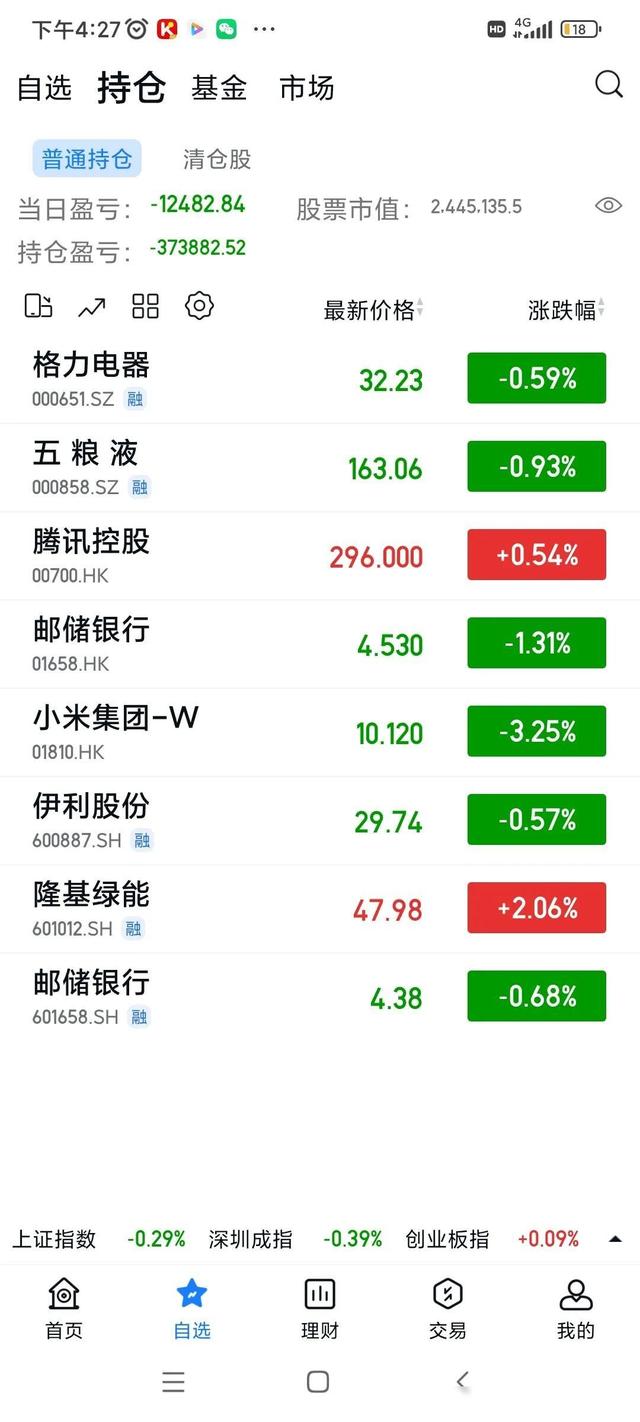Open the gear settings icon
This screenshot has height=1422, width=640.
tap(200, 306)
